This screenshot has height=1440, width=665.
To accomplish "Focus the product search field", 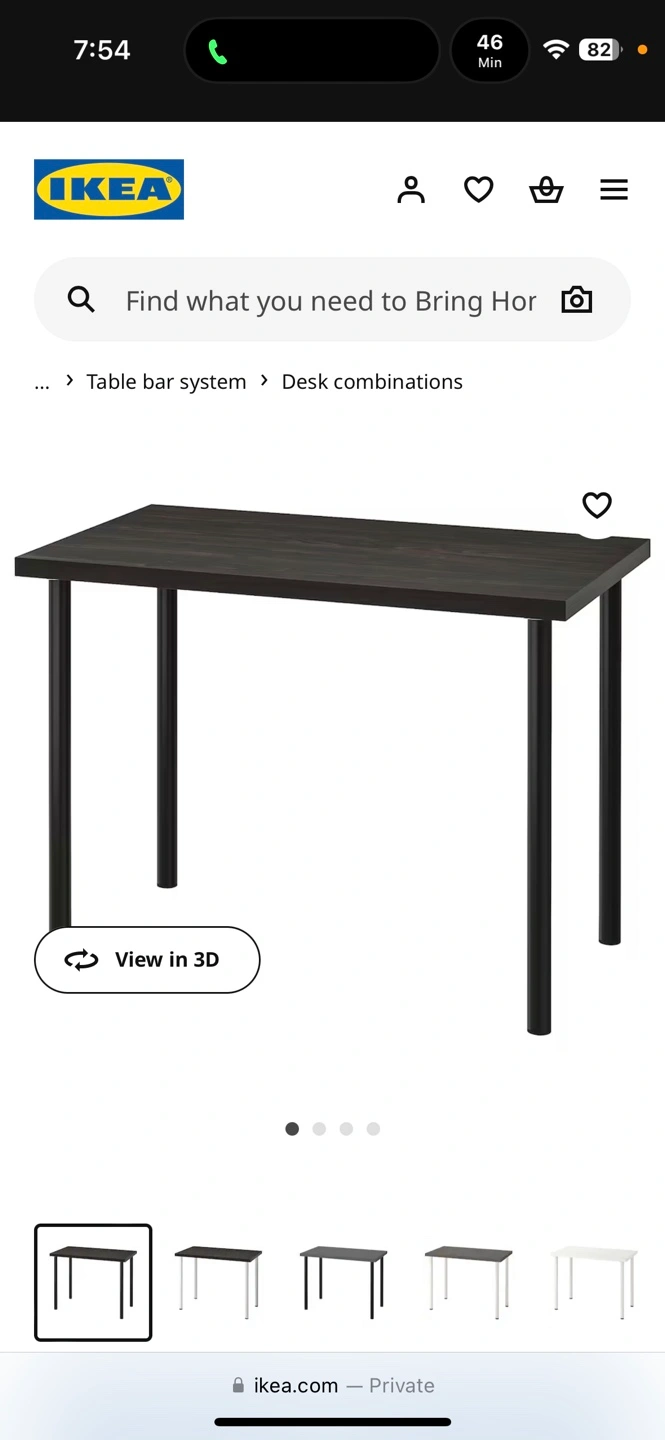I will pos(332,300).
